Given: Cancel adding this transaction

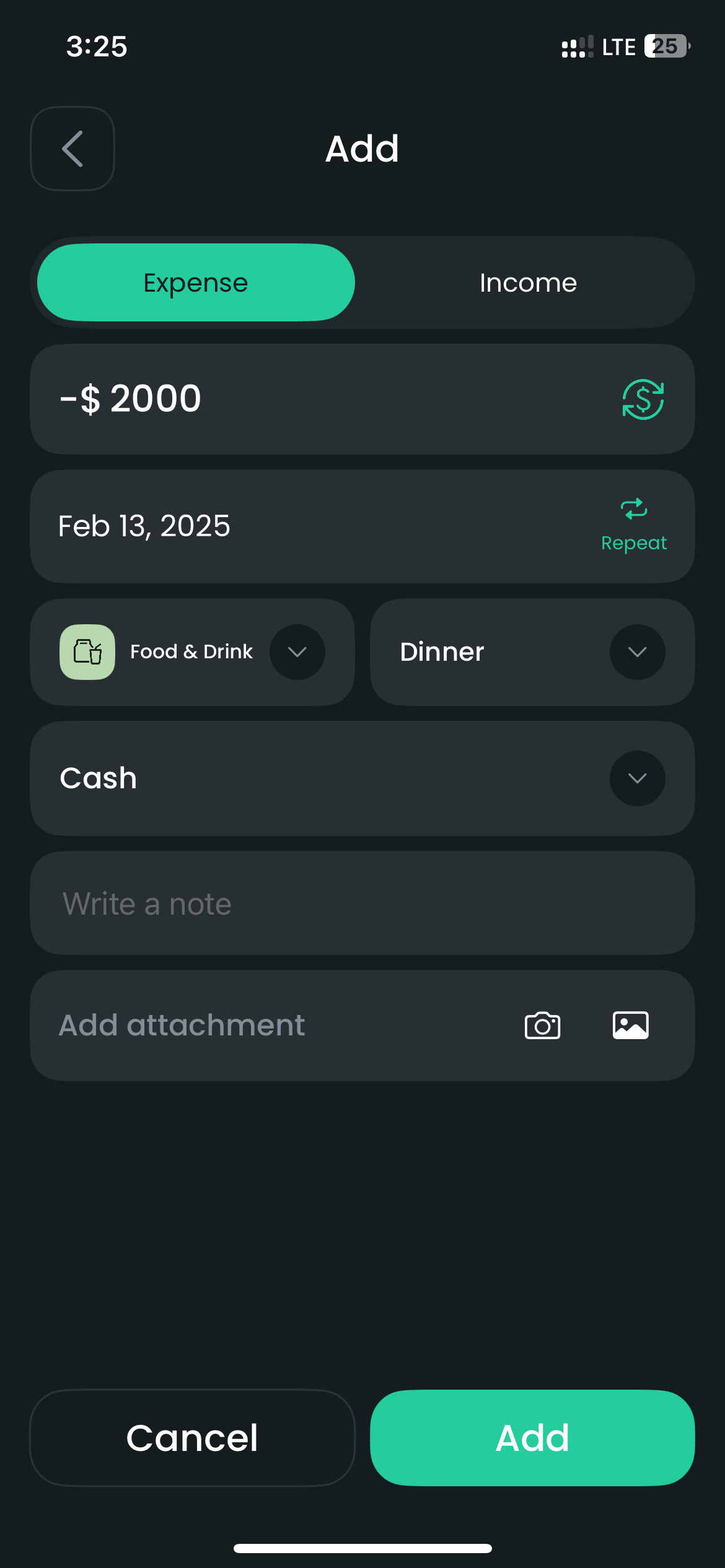Looking at the screenshot, I should (x=192, y=1437).
